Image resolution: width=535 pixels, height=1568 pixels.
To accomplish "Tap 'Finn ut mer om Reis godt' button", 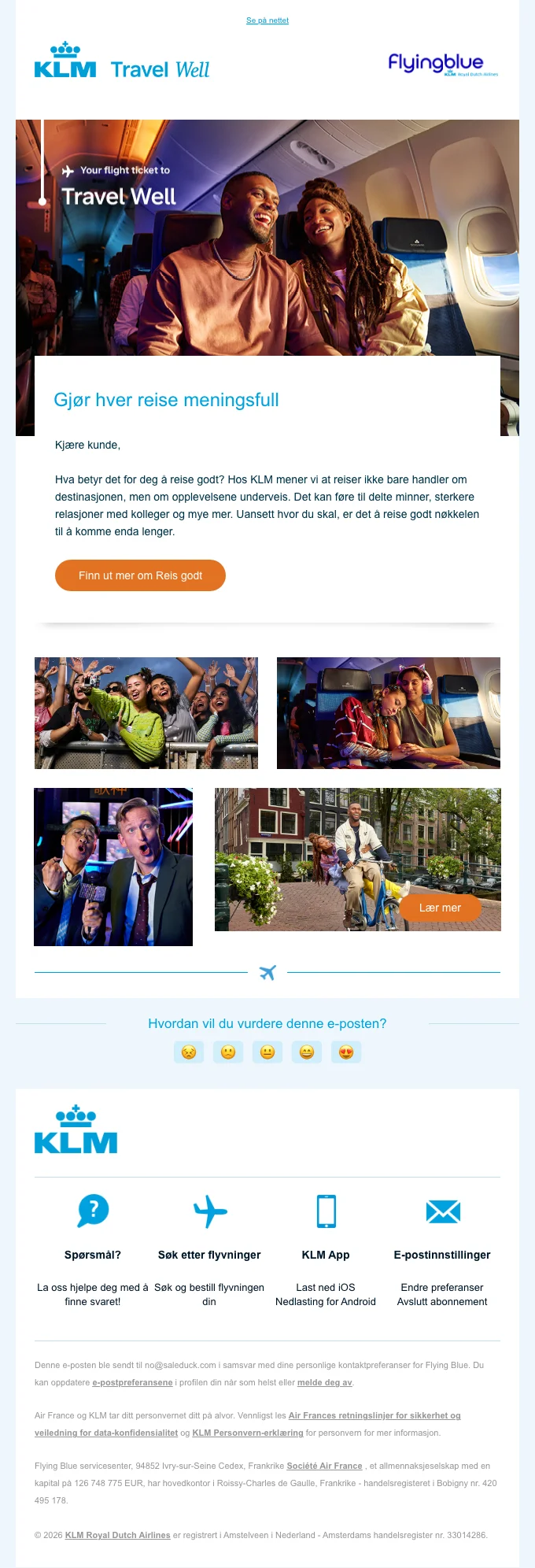I will tap(140, 575).
